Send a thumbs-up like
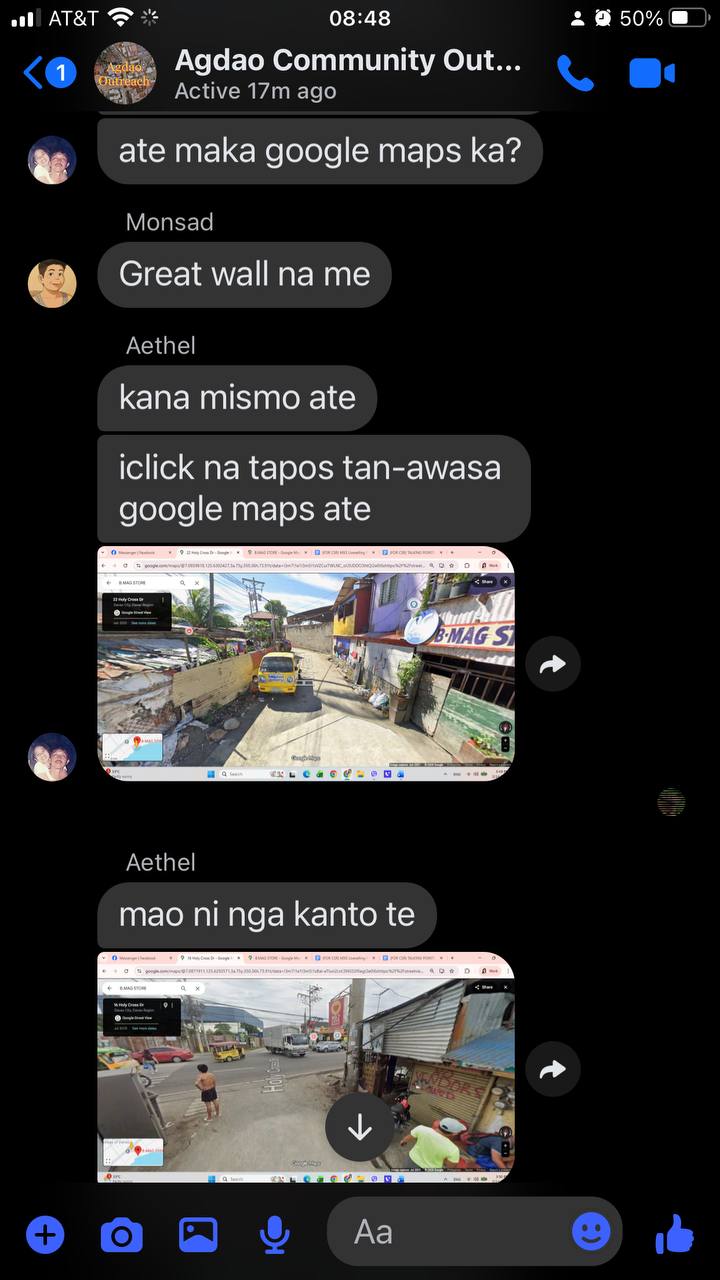The height and width of the screenshot is (1280, 720). click(x=675, y=1234)
